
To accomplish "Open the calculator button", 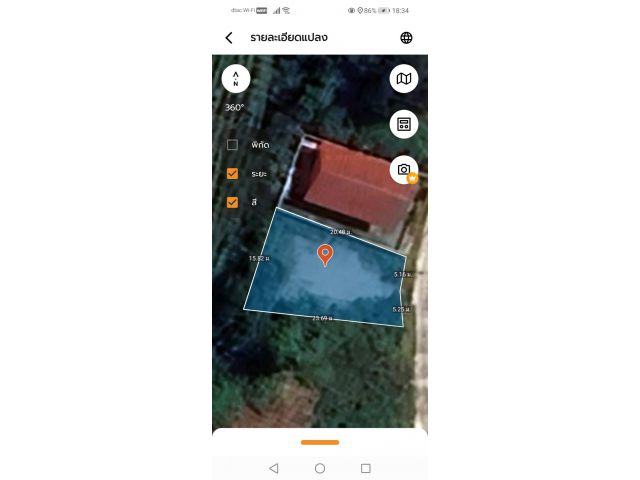I will point(404,124).
